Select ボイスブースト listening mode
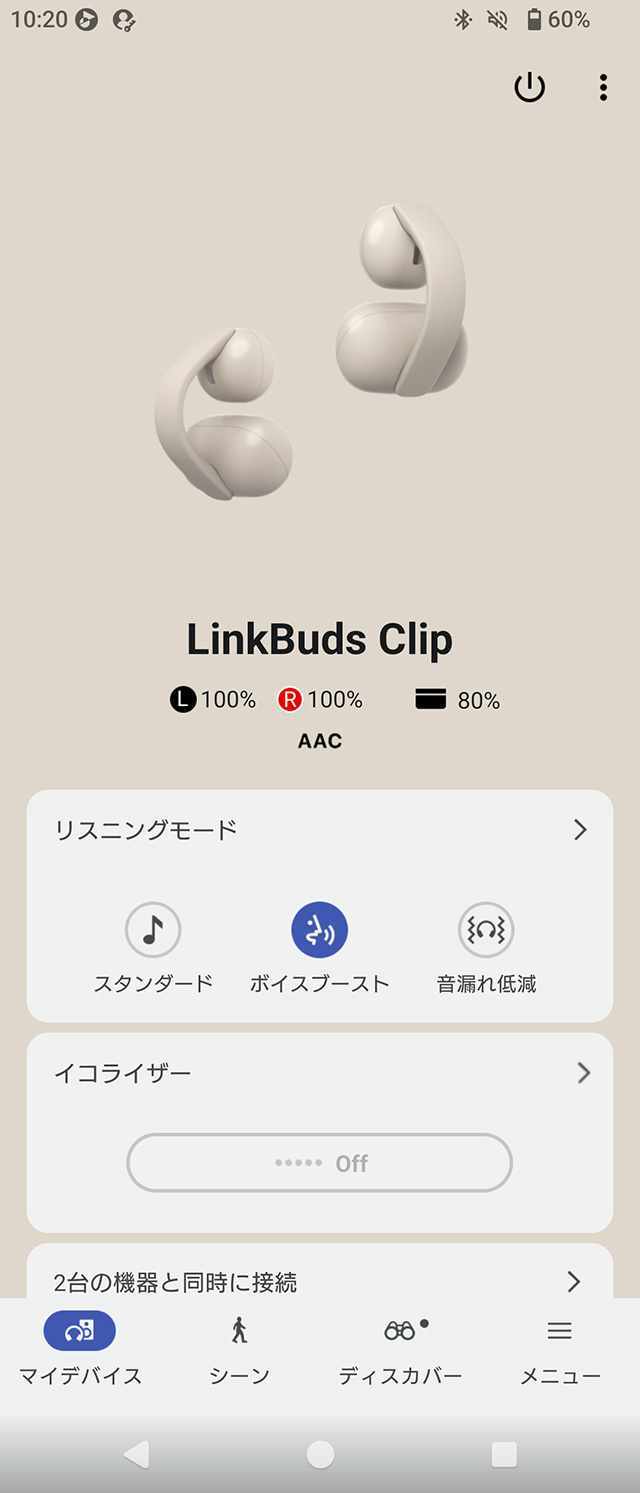The image size is (640, 1493). 319,931
